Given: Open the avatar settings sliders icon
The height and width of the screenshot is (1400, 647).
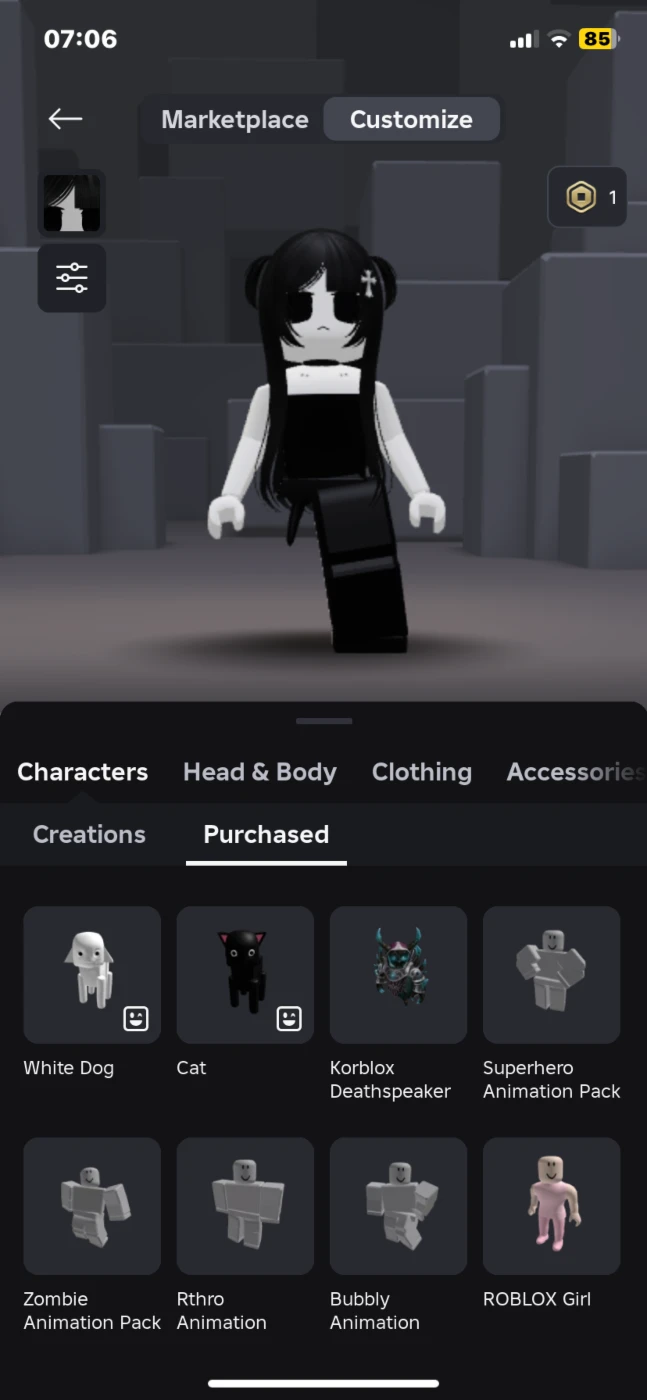Looking at the screenshot, I should coord(72,278).
